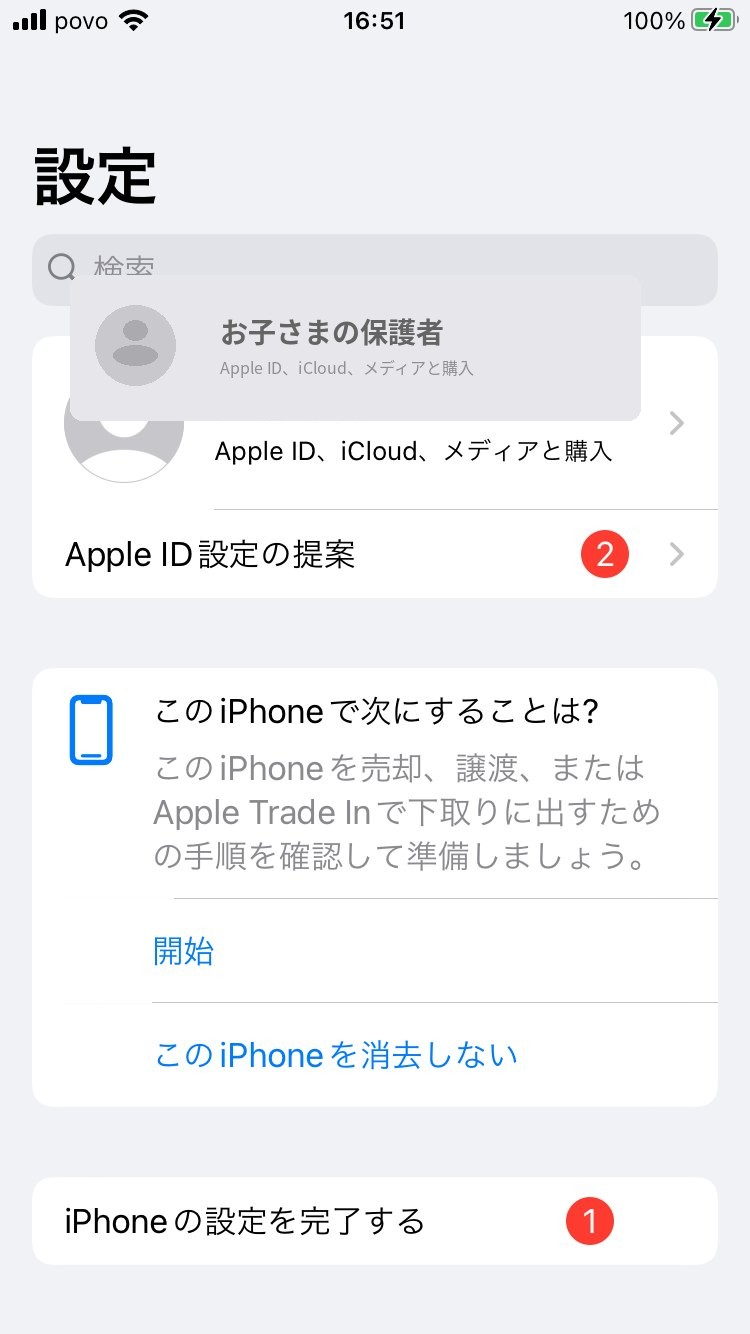
Task: Tap the 16:51 clock in status bar
Action: coord(375,20)
